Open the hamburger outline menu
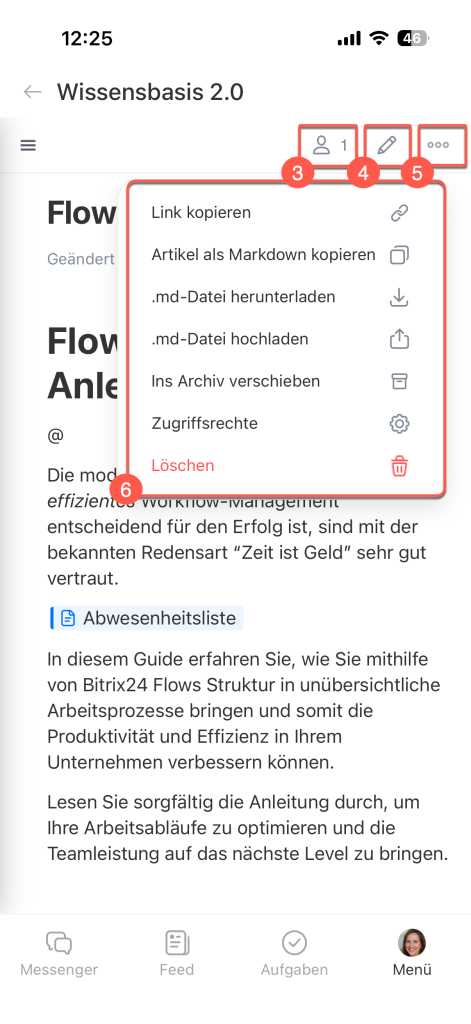Image resolution: width=471 pixels, height=1024 pixels. [28, 145]
